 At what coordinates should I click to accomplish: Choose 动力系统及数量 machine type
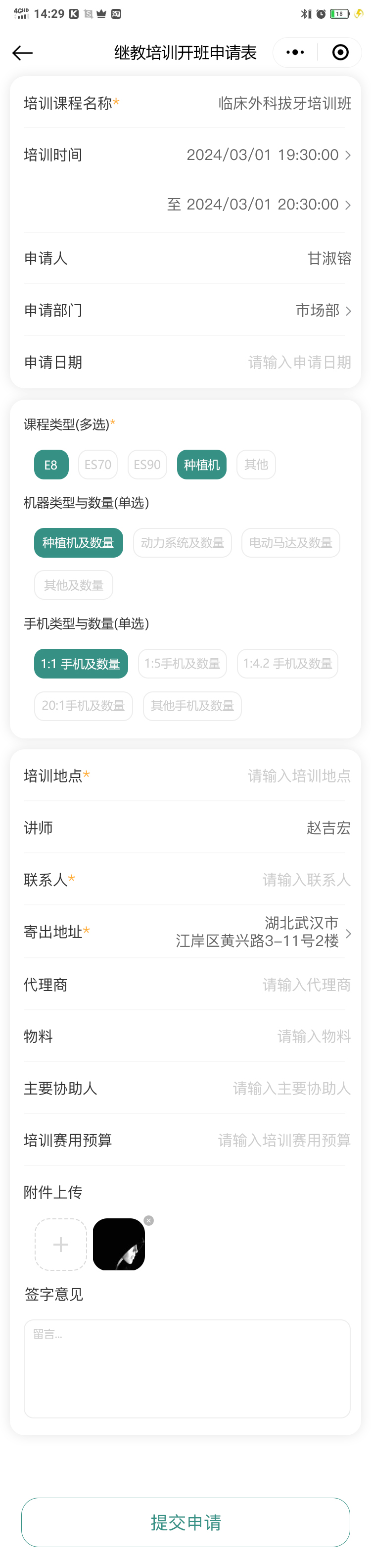183,543
